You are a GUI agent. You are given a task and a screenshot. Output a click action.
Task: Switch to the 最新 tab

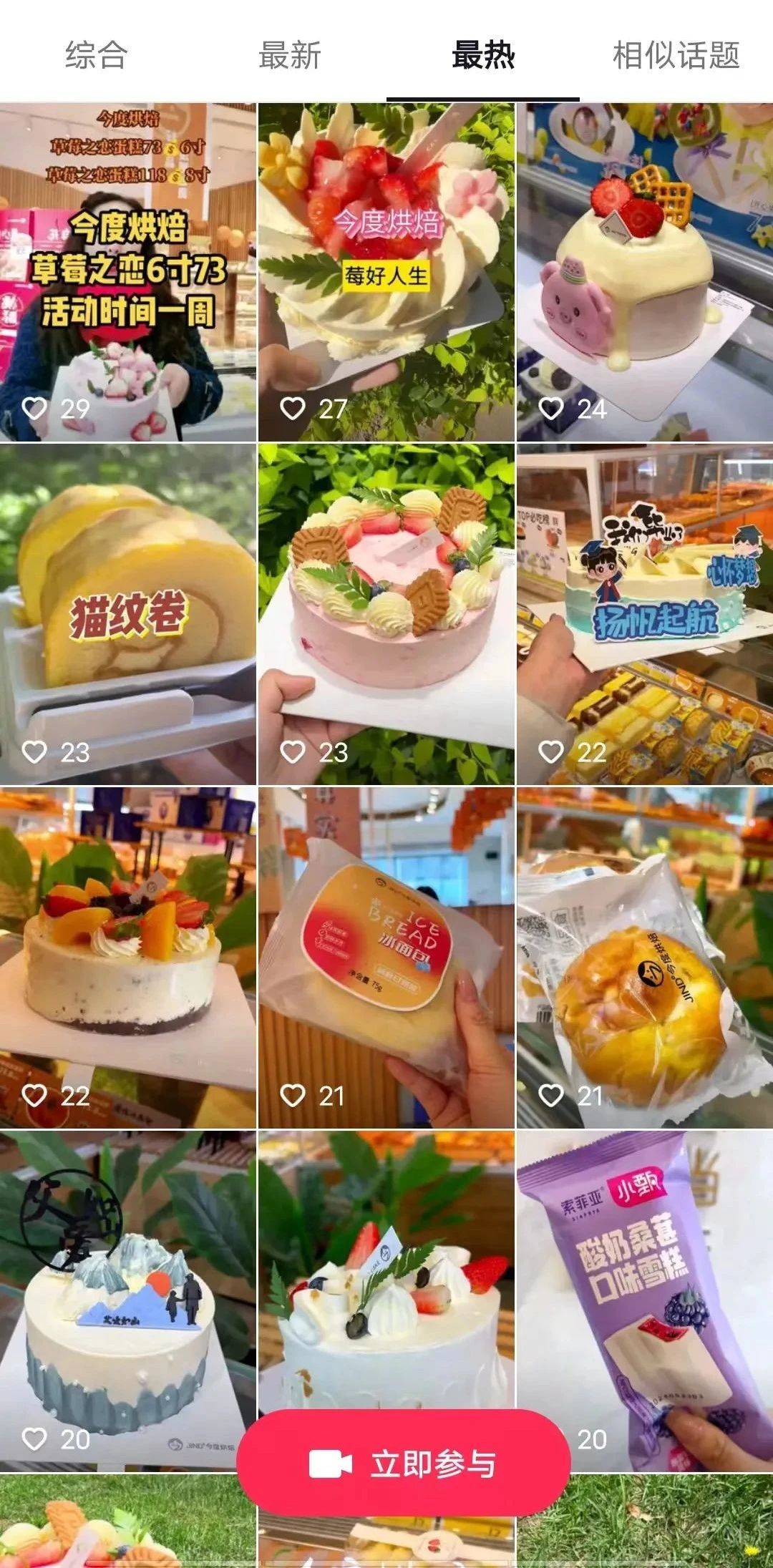click(289, 55)
